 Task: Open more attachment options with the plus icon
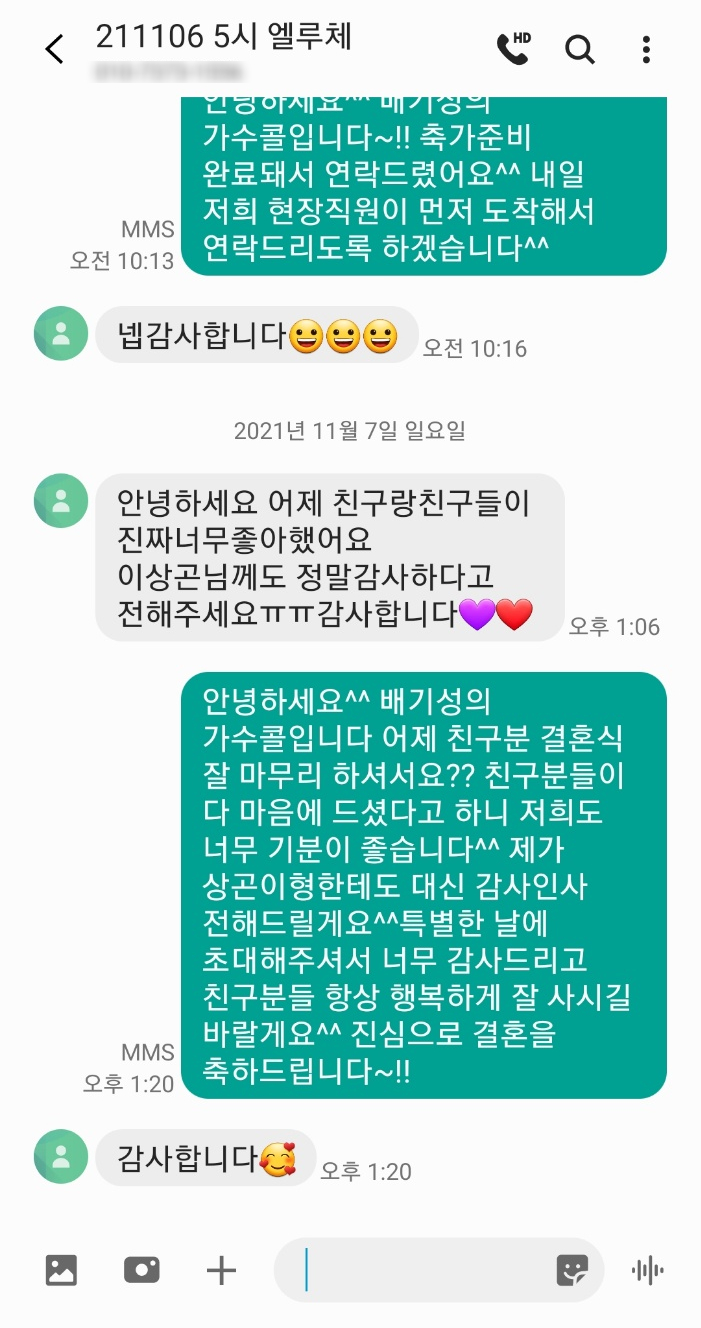coord(221,1270)
